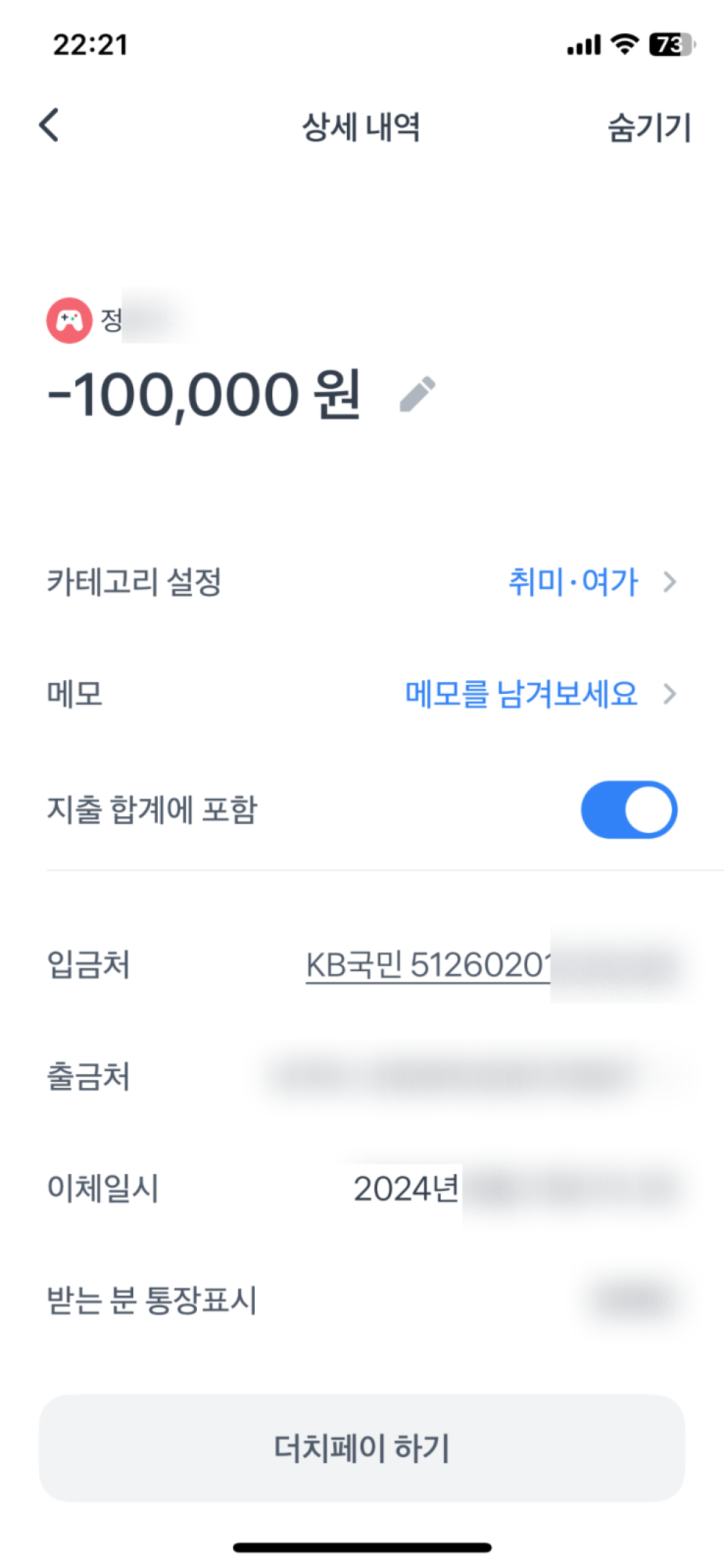Open the 메모 row to add a memo
The height and width of the screenshot is (1568, 724).
[x=362, y=694]
